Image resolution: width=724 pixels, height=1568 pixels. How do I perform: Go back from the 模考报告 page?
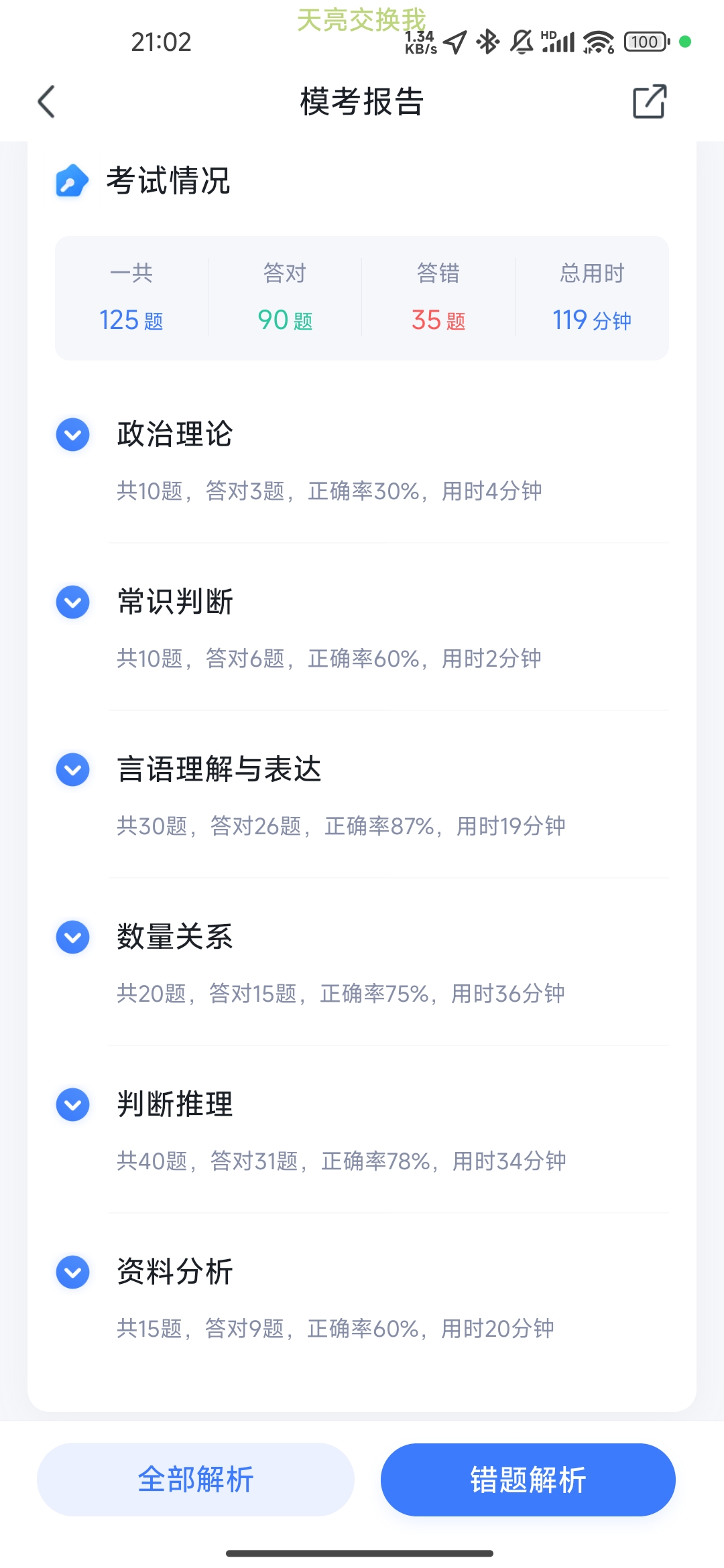pyautogui.click(x=46, y=102)
